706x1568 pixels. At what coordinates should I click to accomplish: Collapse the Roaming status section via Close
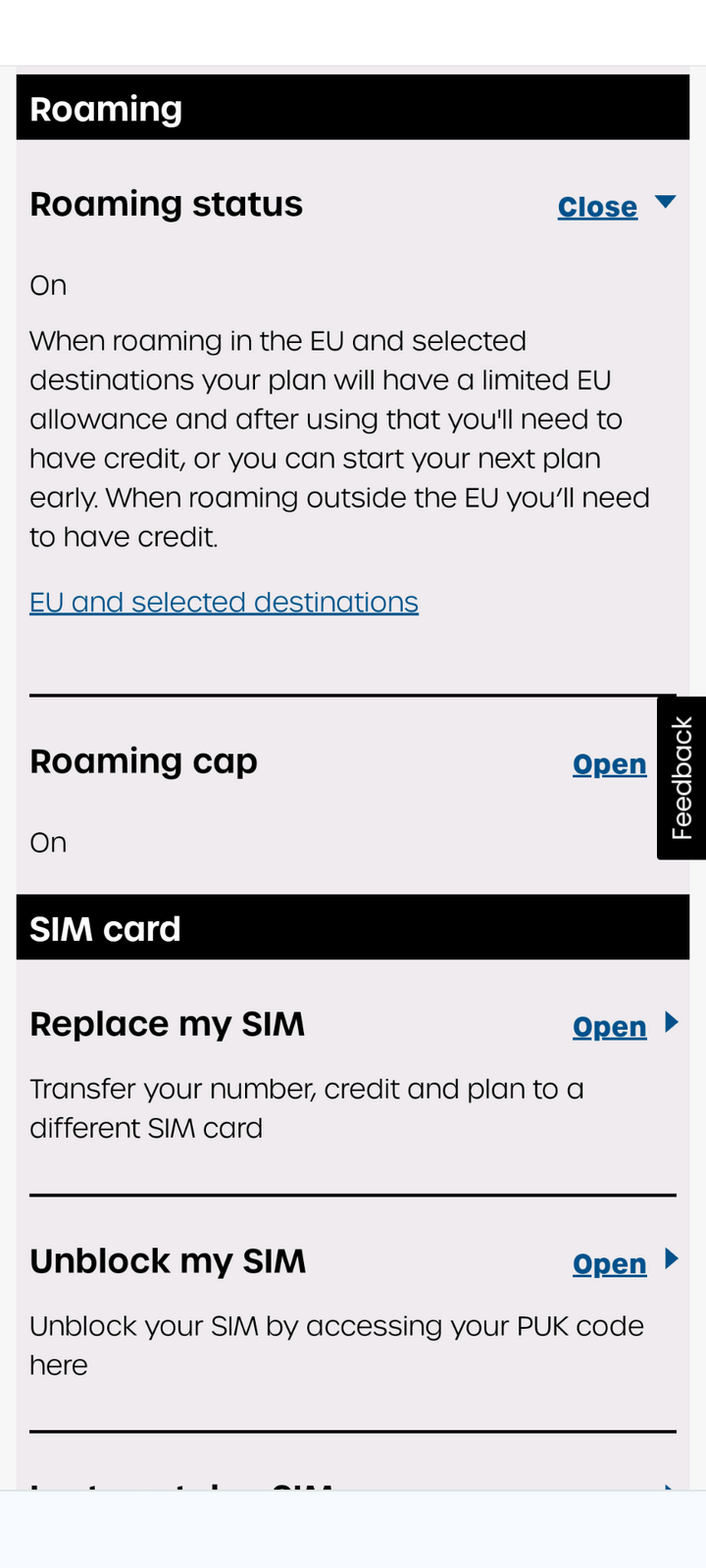click(x=597, y=207)
